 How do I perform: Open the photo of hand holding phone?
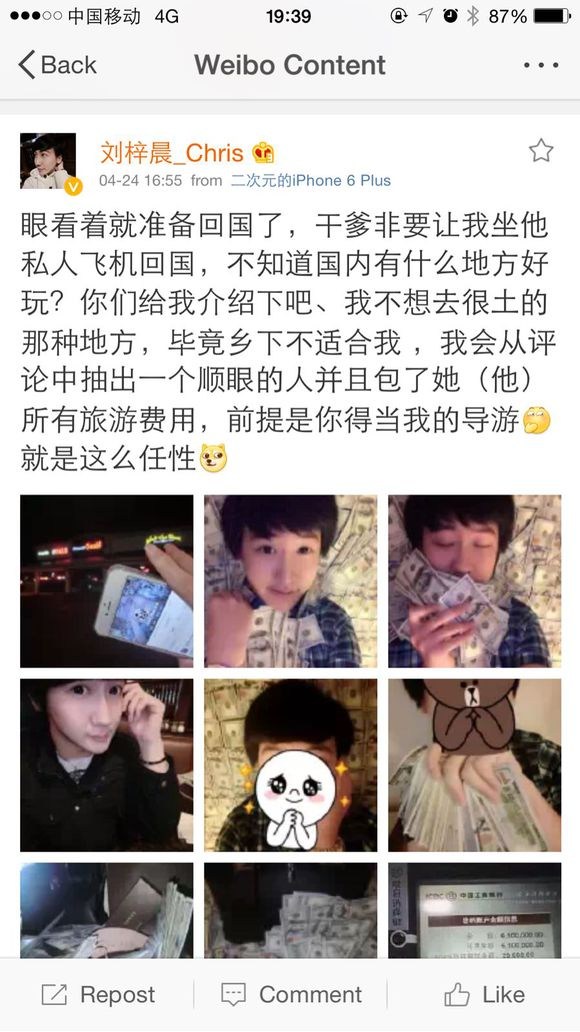coord(107,581)
